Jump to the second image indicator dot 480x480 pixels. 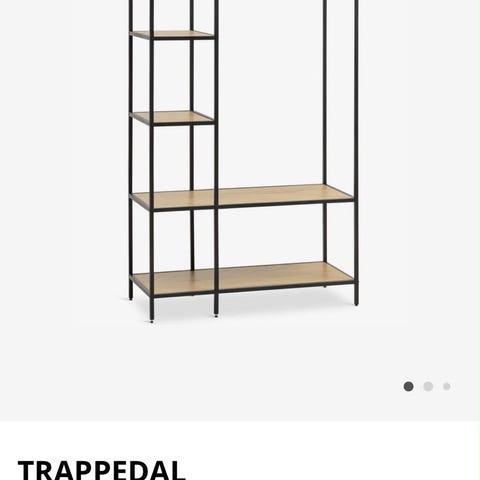428,387
